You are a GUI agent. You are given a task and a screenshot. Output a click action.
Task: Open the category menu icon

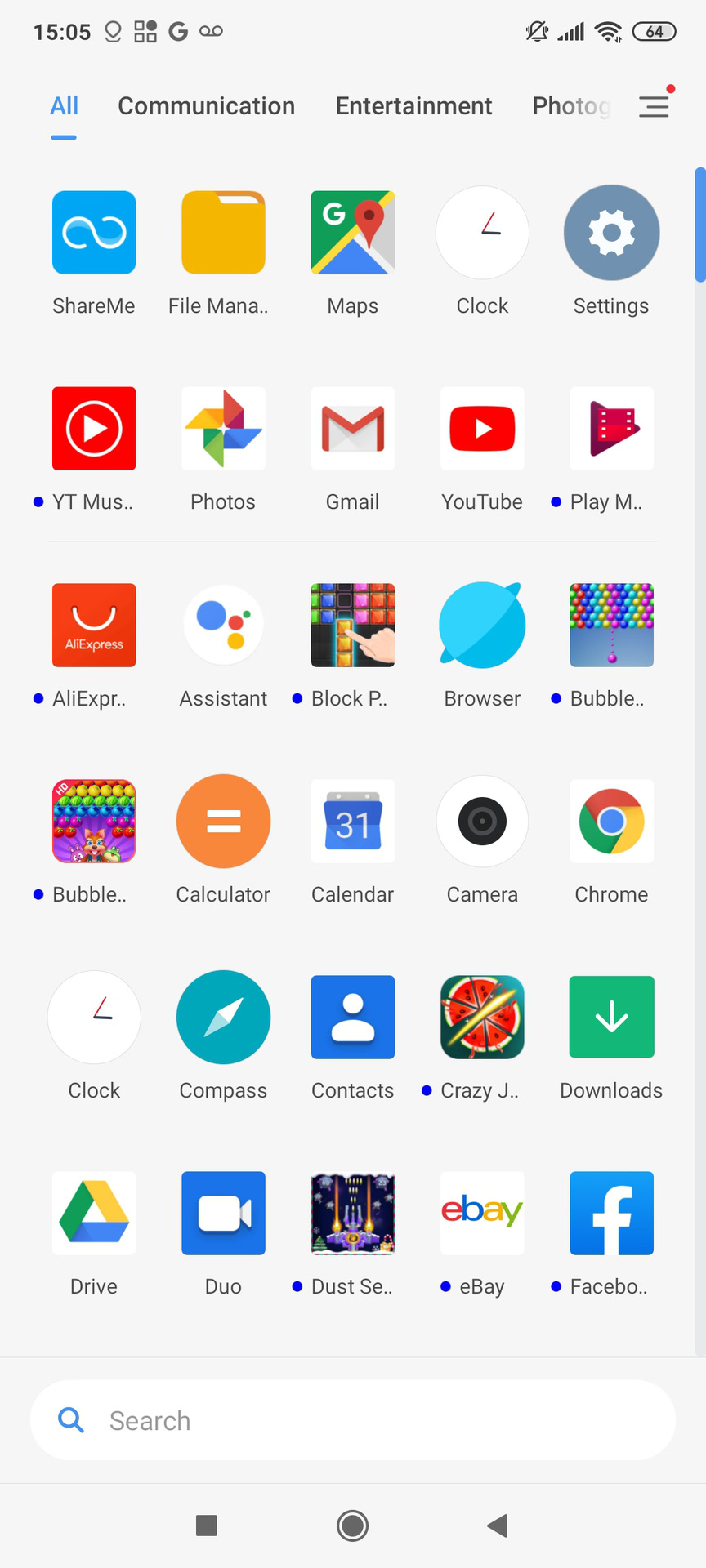tap(654, 106)
